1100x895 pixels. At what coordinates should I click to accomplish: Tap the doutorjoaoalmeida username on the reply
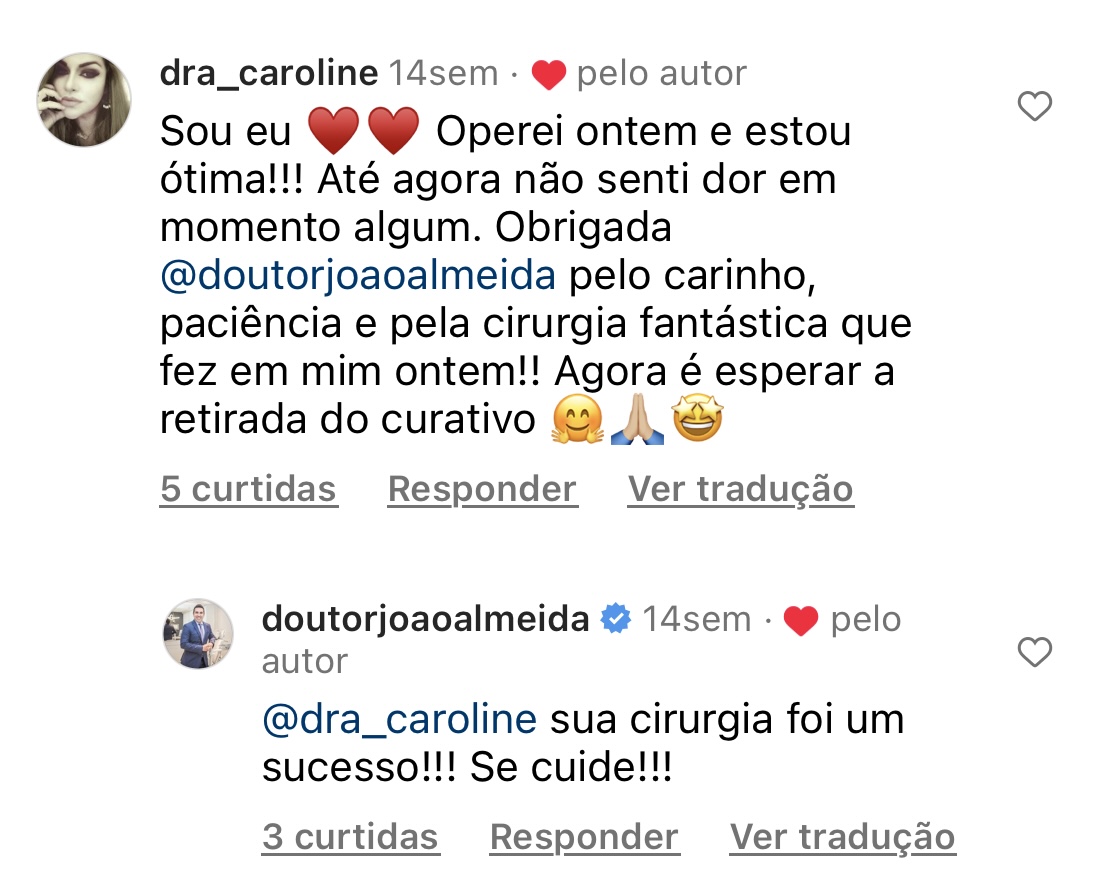pyautogui.click(x=425, y=619)
